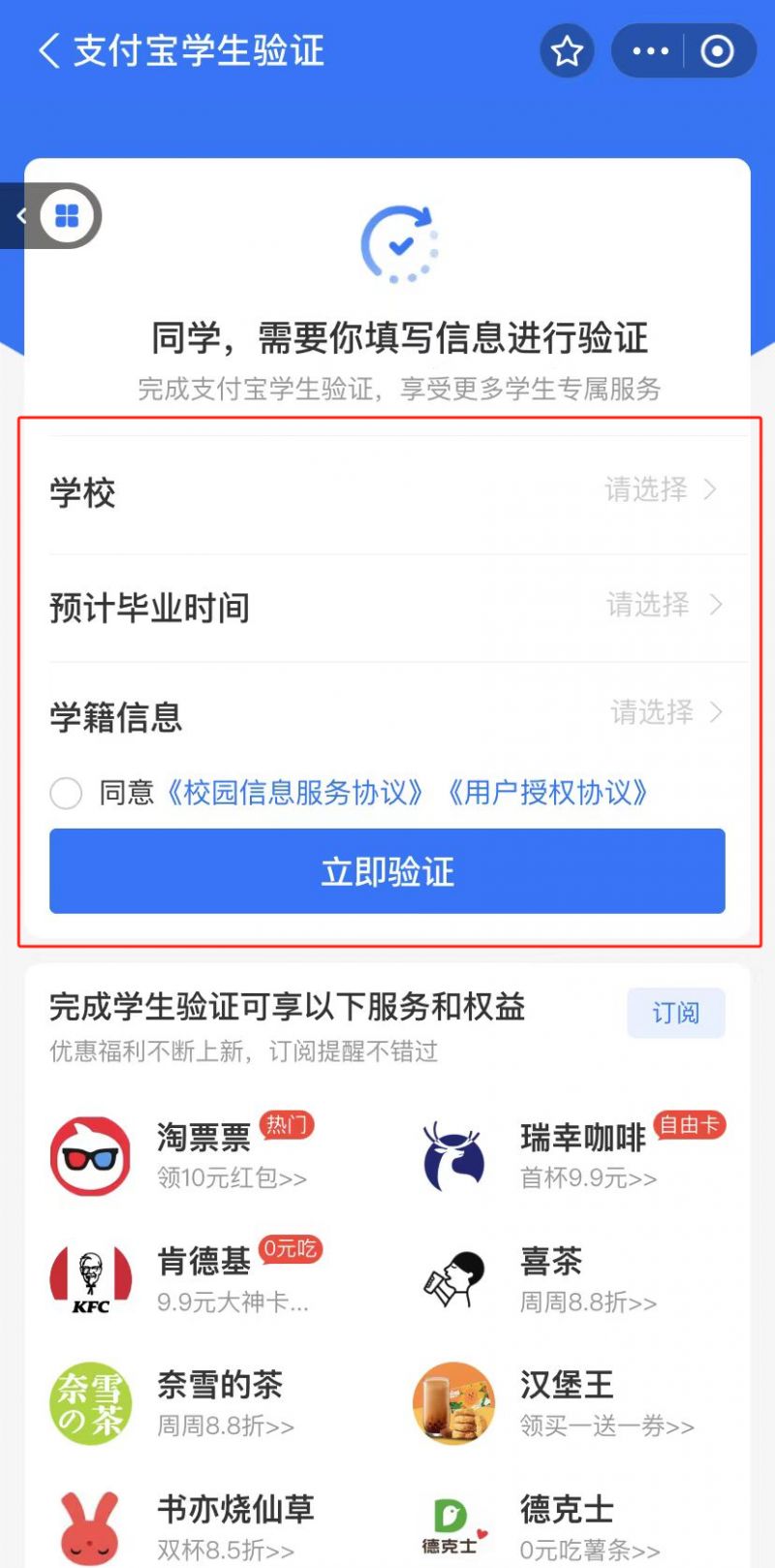Open the three-dot more menu
The image size is (775, 1568).
pos(650,50)
